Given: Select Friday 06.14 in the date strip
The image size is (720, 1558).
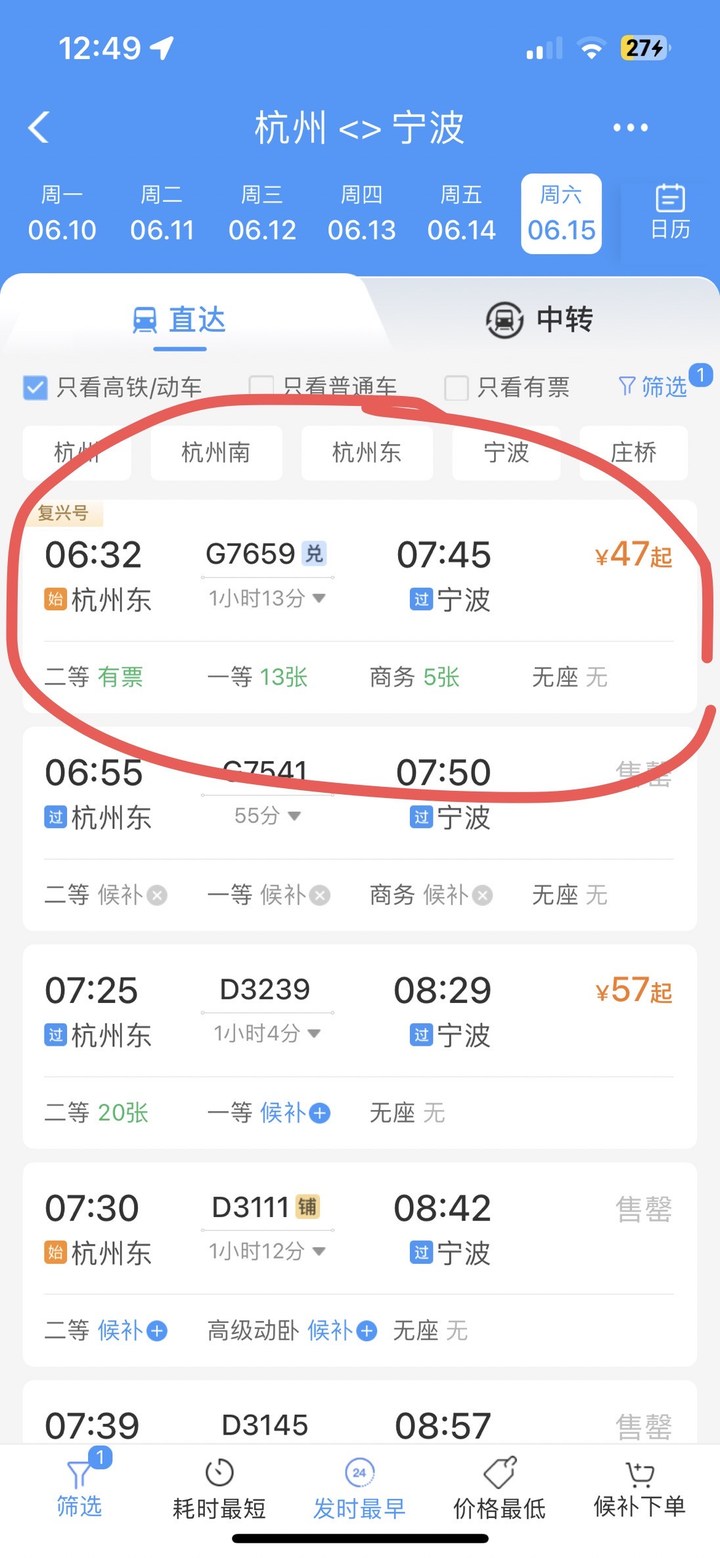Looking at the screenshot, I should click(461, 213).
